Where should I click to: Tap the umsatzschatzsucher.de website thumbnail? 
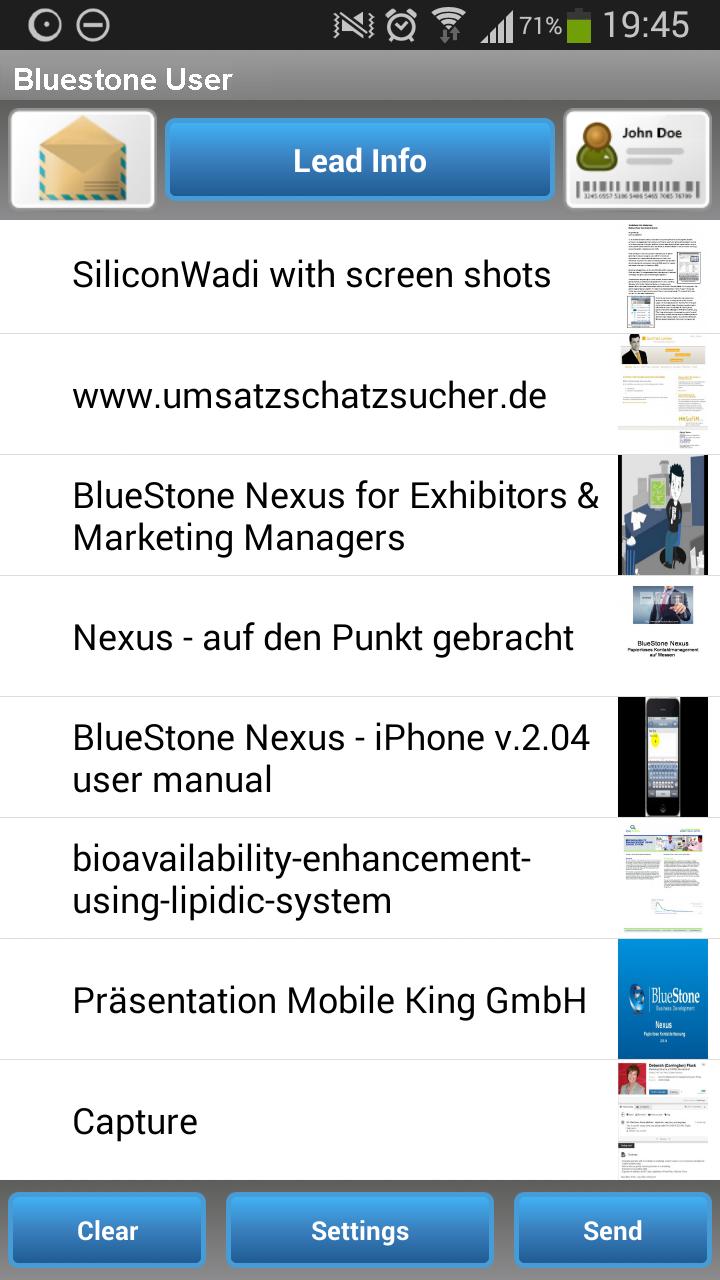tap(663, 394)
